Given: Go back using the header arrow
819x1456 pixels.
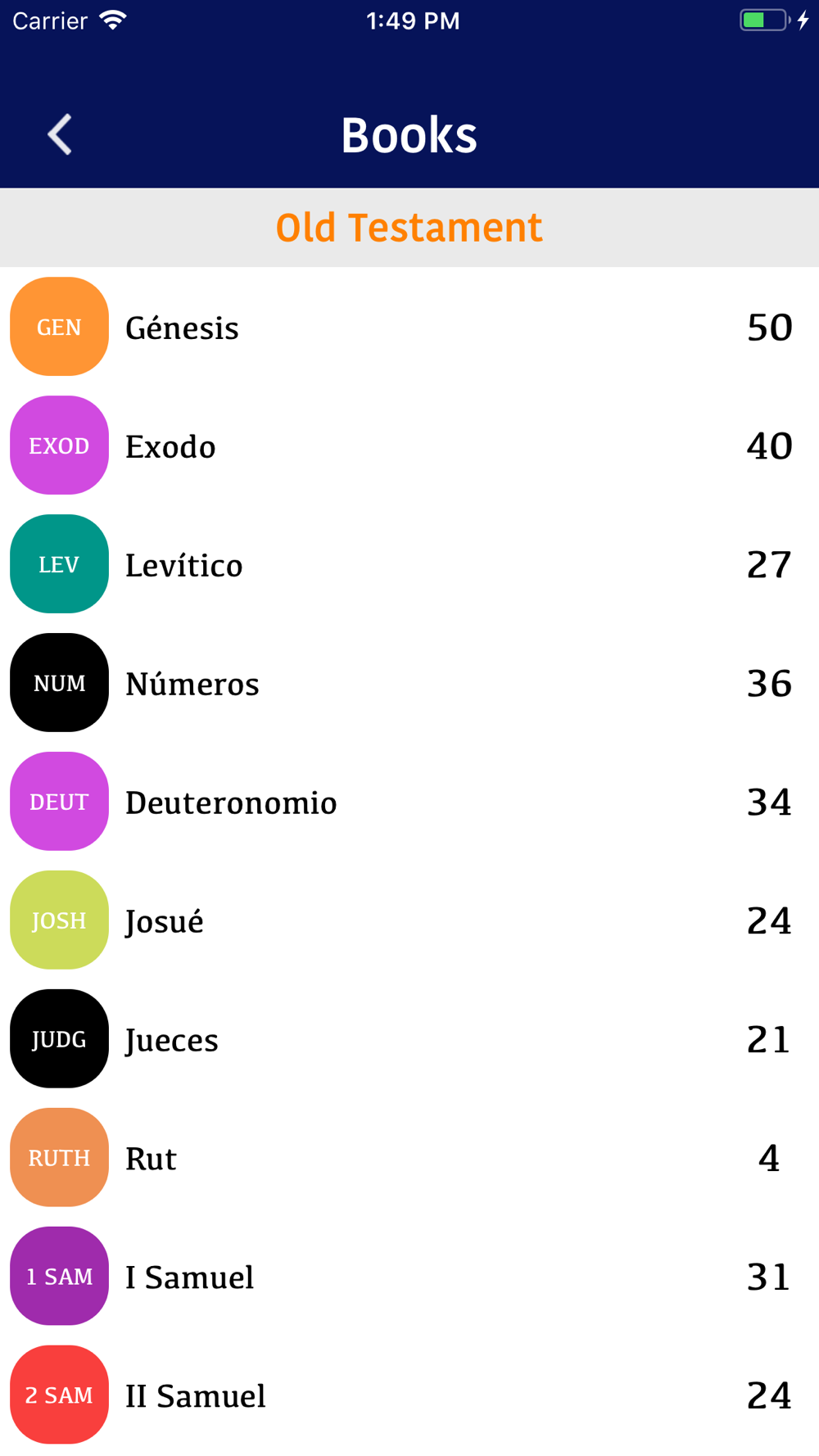Looking at the screenshot, I should pyautogui.click(x=60, y=134).
